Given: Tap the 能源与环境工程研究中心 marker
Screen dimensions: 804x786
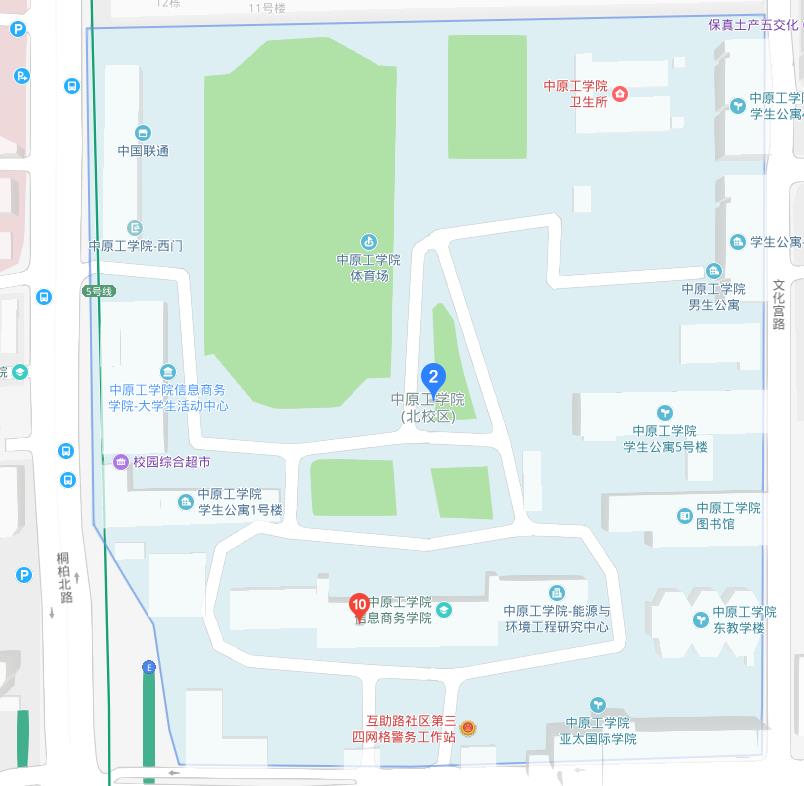Looking at the screenshot, I should pyautogui.click(x=557, y=594).
